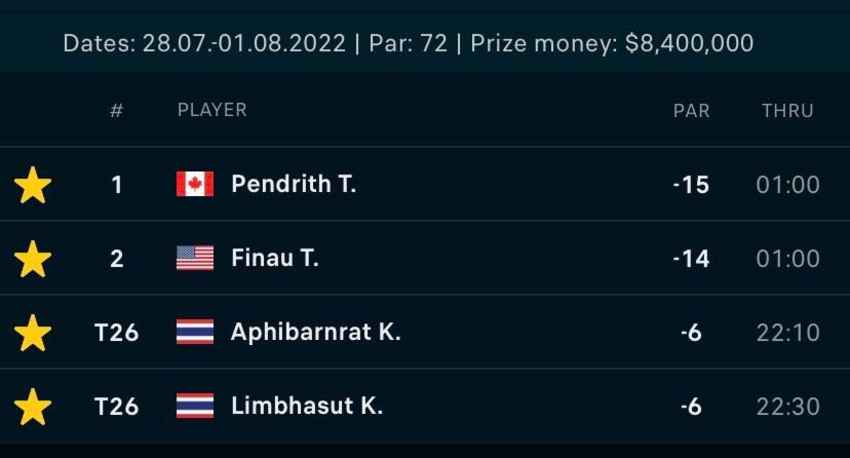850x458 pixels.
Task: View Finau T. scorecard row
Action: (x=275, y=259)
